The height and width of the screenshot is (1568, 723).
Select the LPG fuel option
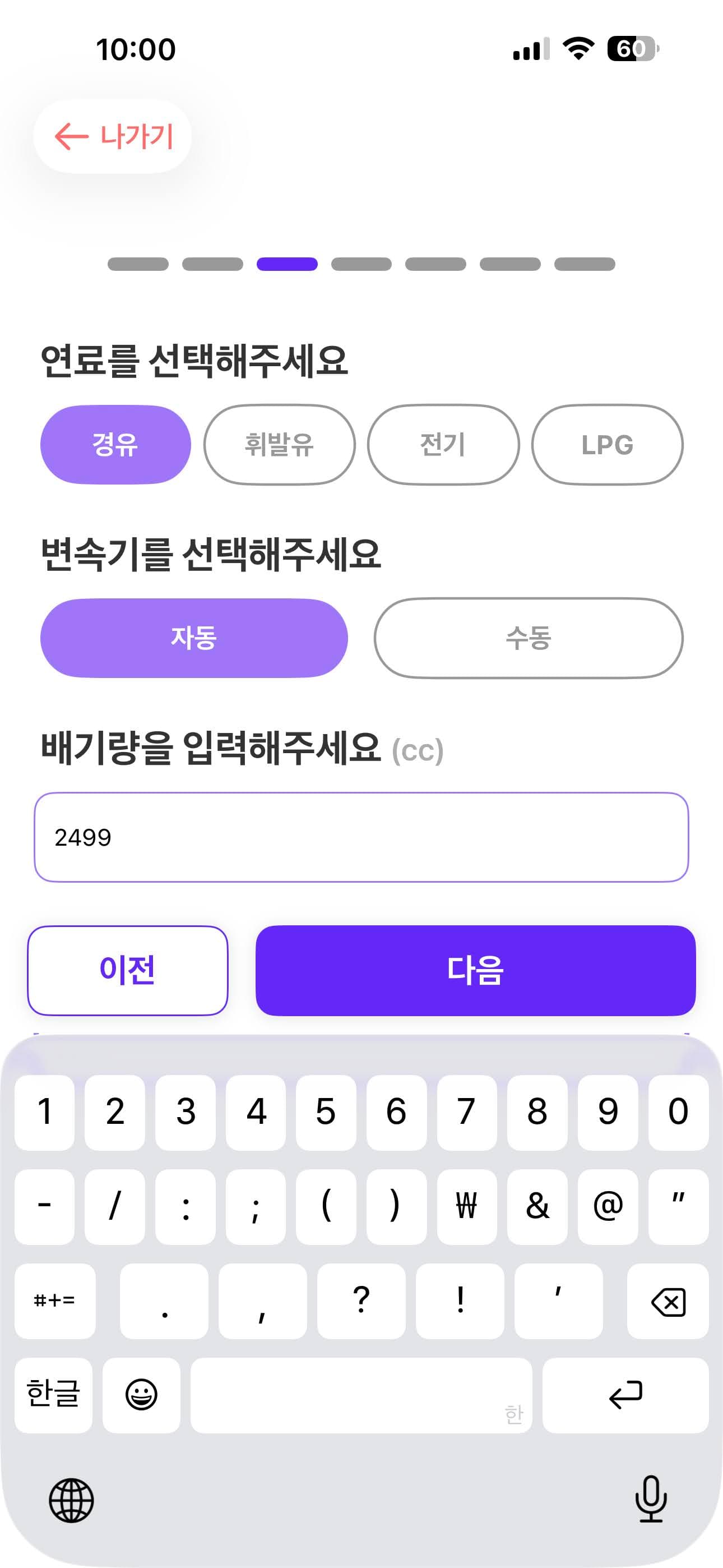click(608, 444)
